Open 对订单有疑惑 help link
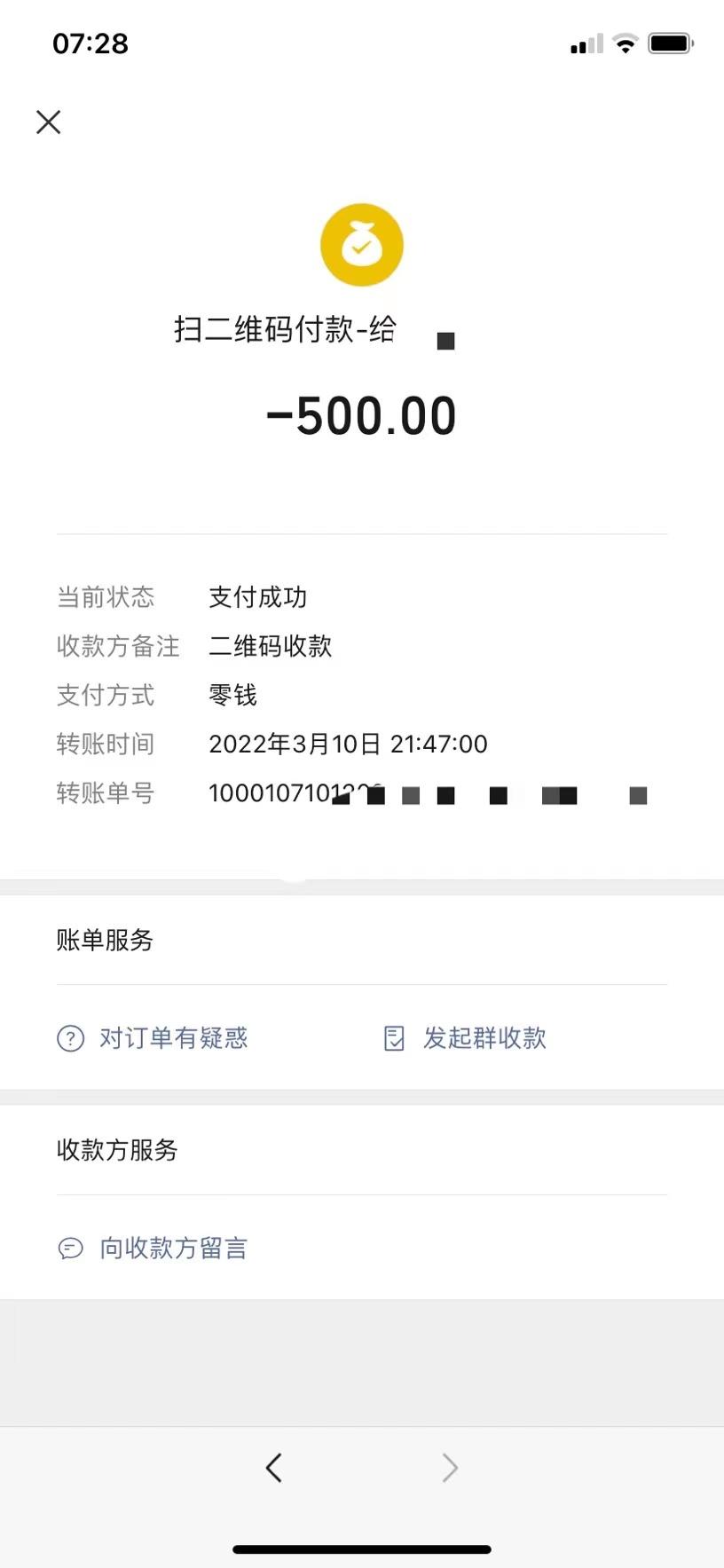Image resolution: width=724 pixels, height=1568 pixels. point(153,1038)
